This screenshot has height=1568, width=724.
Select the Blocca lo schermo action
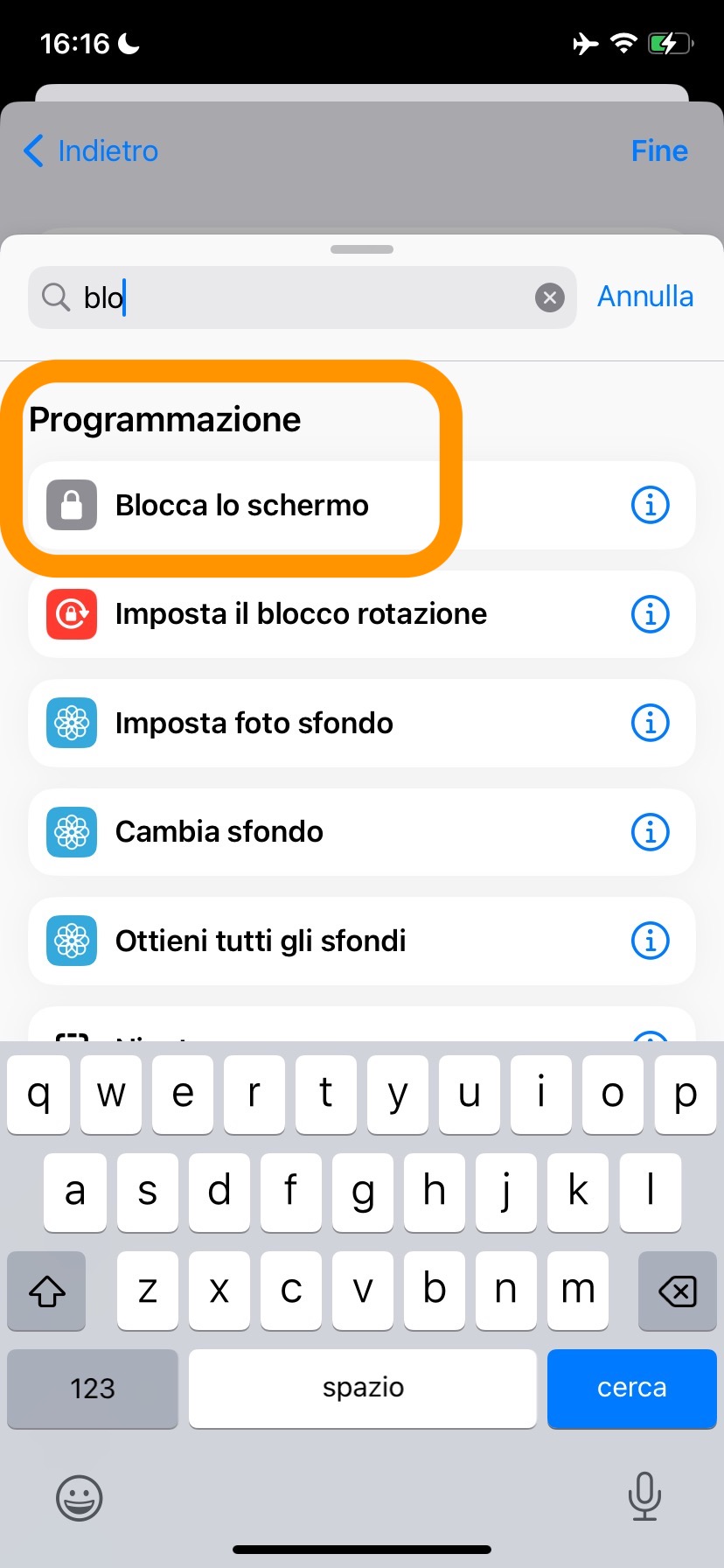(x=242, y=506)
